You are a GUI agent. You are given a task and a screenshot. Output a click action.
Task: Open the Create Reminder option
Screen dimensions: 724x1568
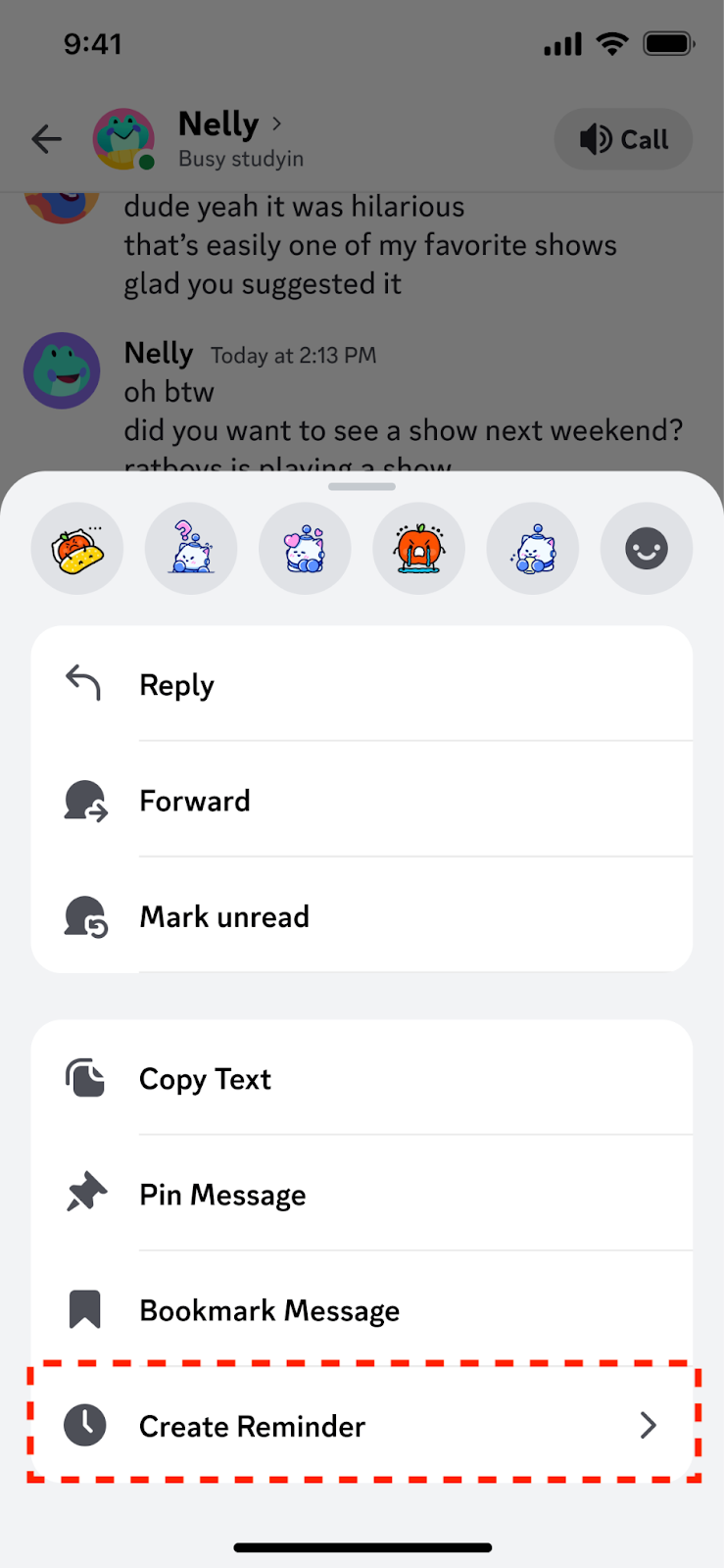361,1424
